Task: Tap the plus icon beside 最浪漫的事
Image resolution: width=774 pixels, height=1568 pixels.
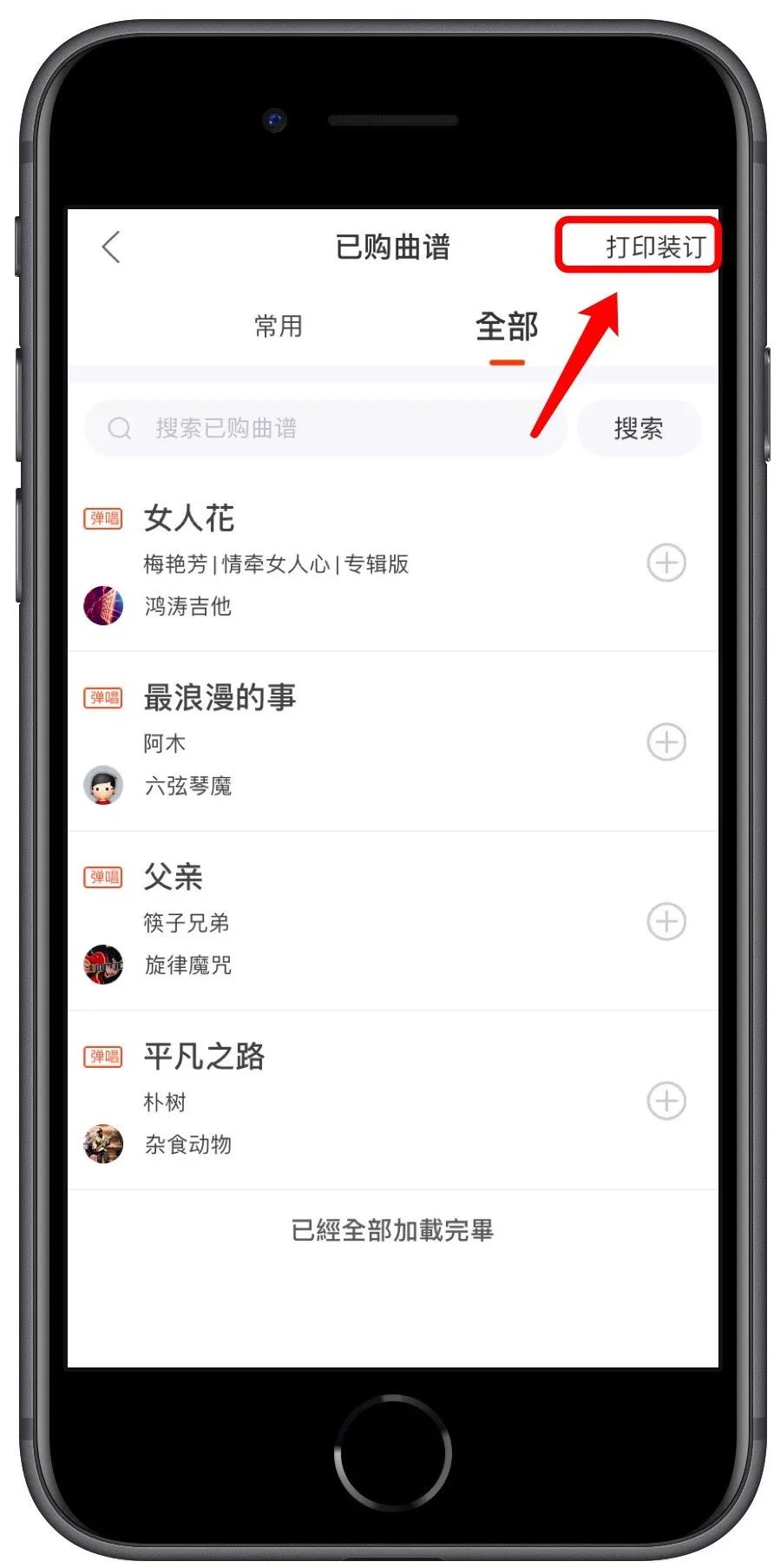Action: [x=666, y=742]
